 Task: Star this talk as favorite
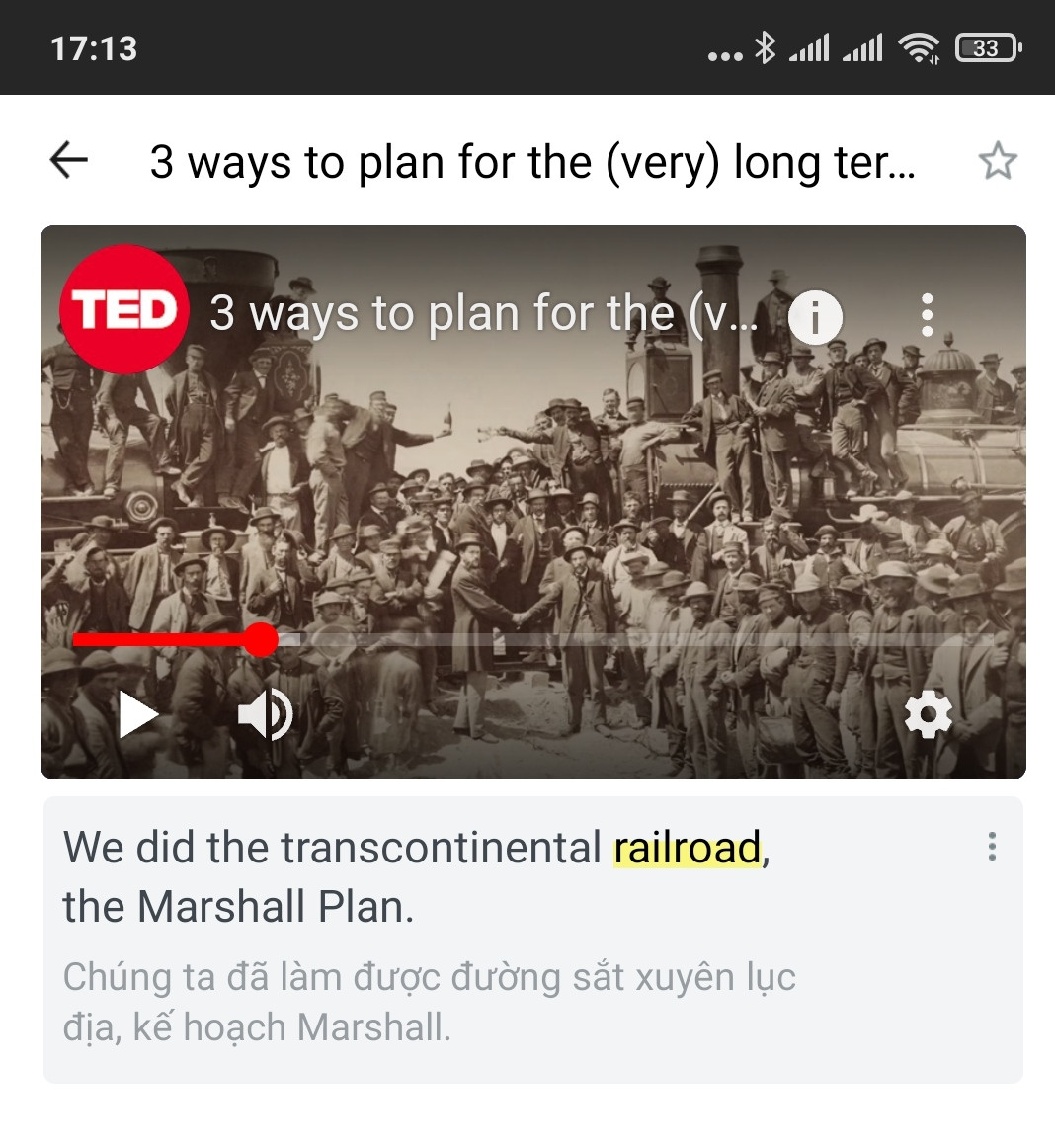pyautogui.click(x=998, y=161)
